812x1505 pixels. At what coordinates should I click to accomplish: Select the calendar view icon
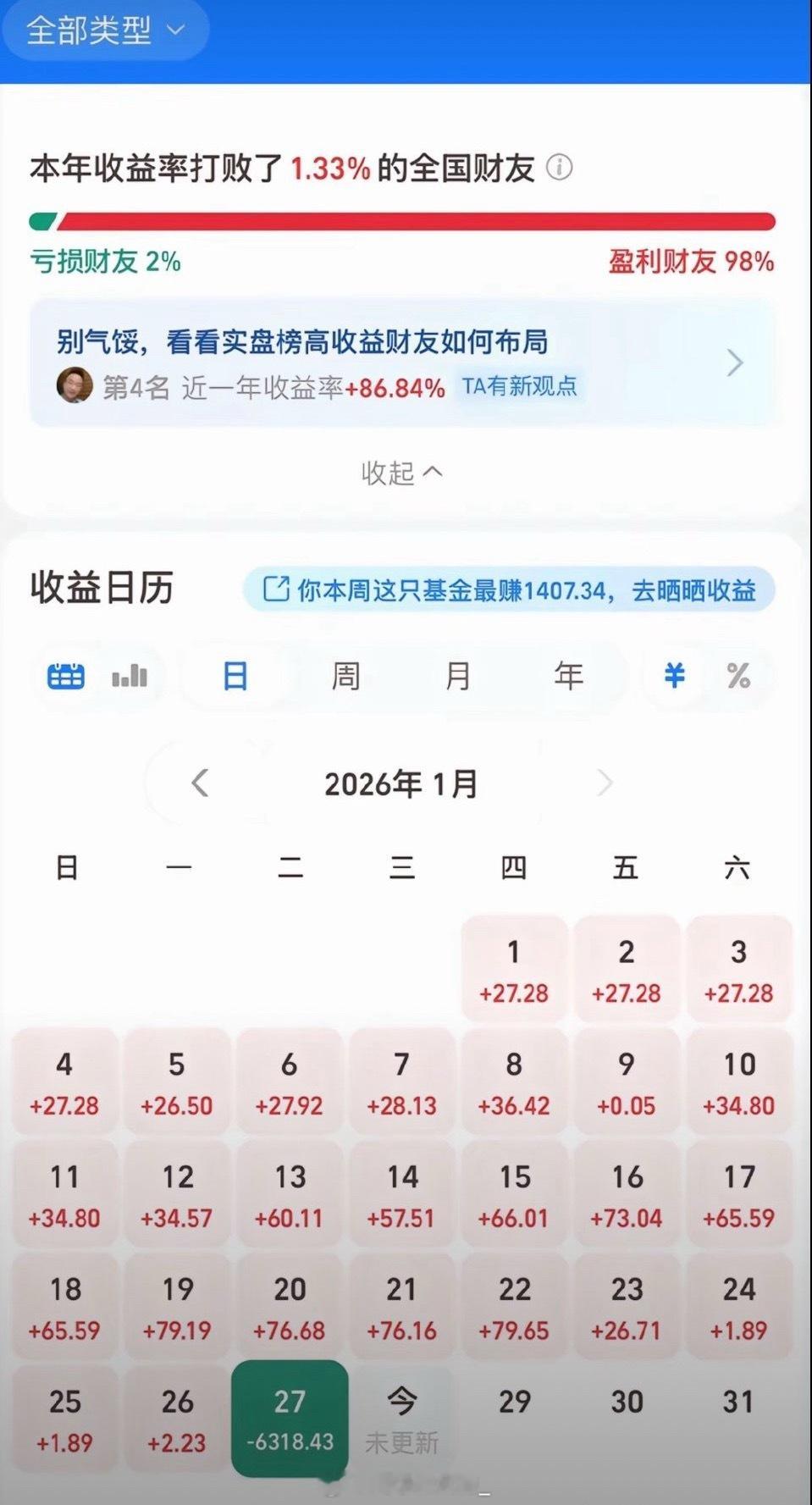pos(66,675)
